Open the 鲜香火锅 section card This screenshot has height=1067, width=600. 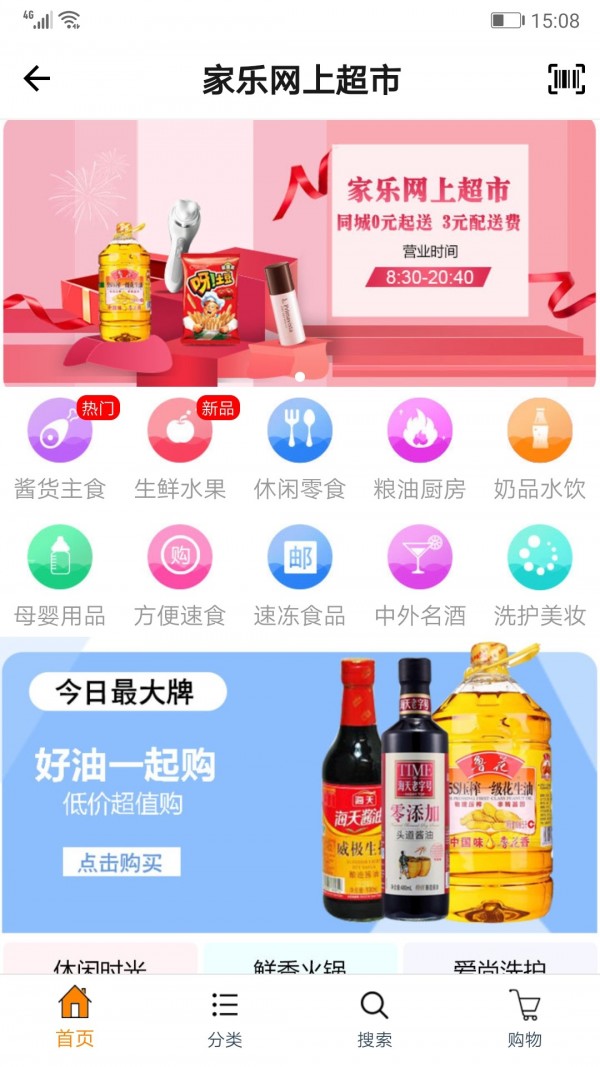[300, 961]
